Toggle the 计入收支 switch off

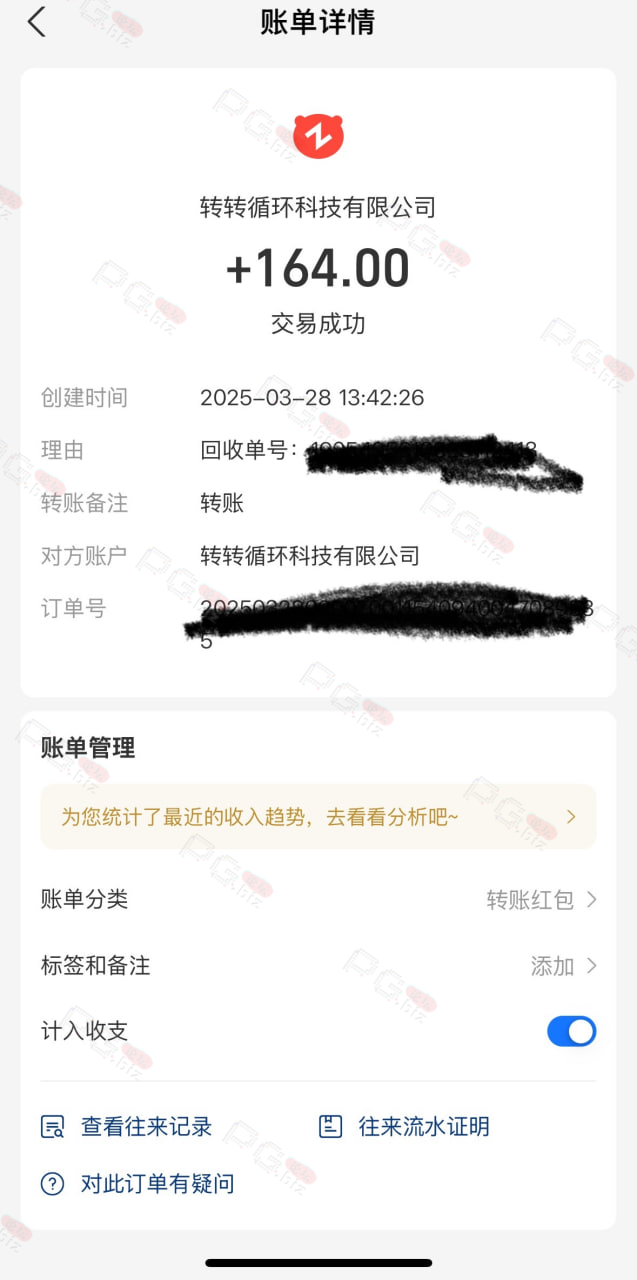pyautogui.click(x=571, y=1031)
